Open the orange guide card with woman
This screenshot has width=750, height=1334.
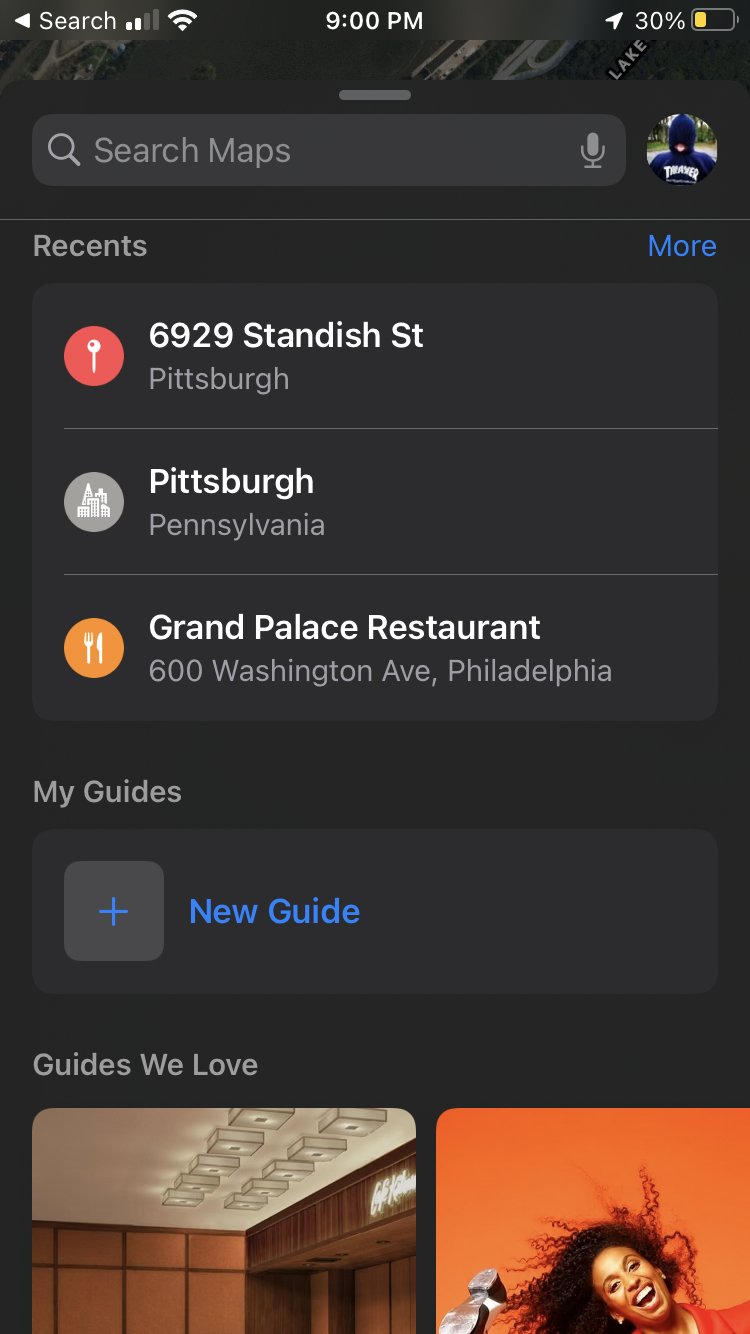click(593, 1220)
